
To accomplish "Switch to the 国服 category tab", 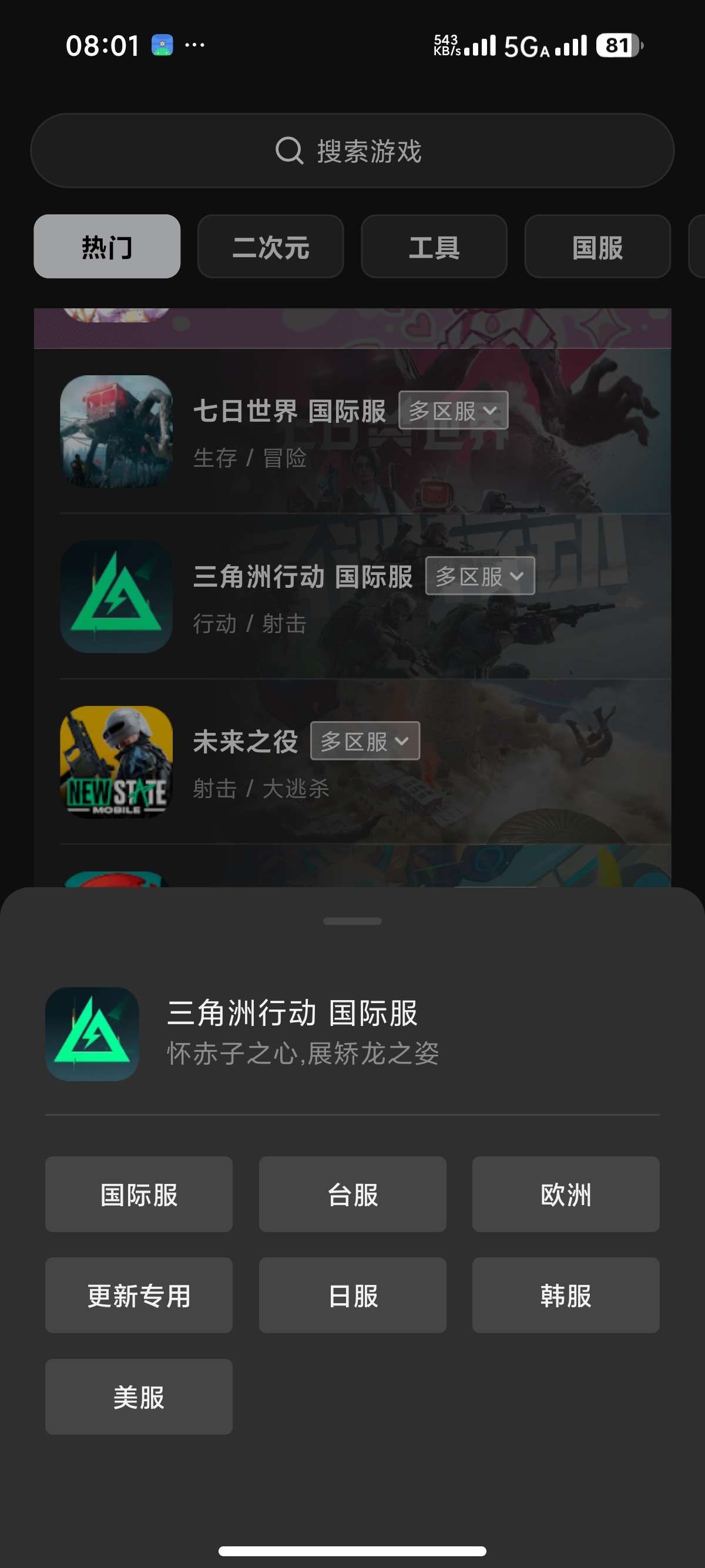I will tap(597, 247).
